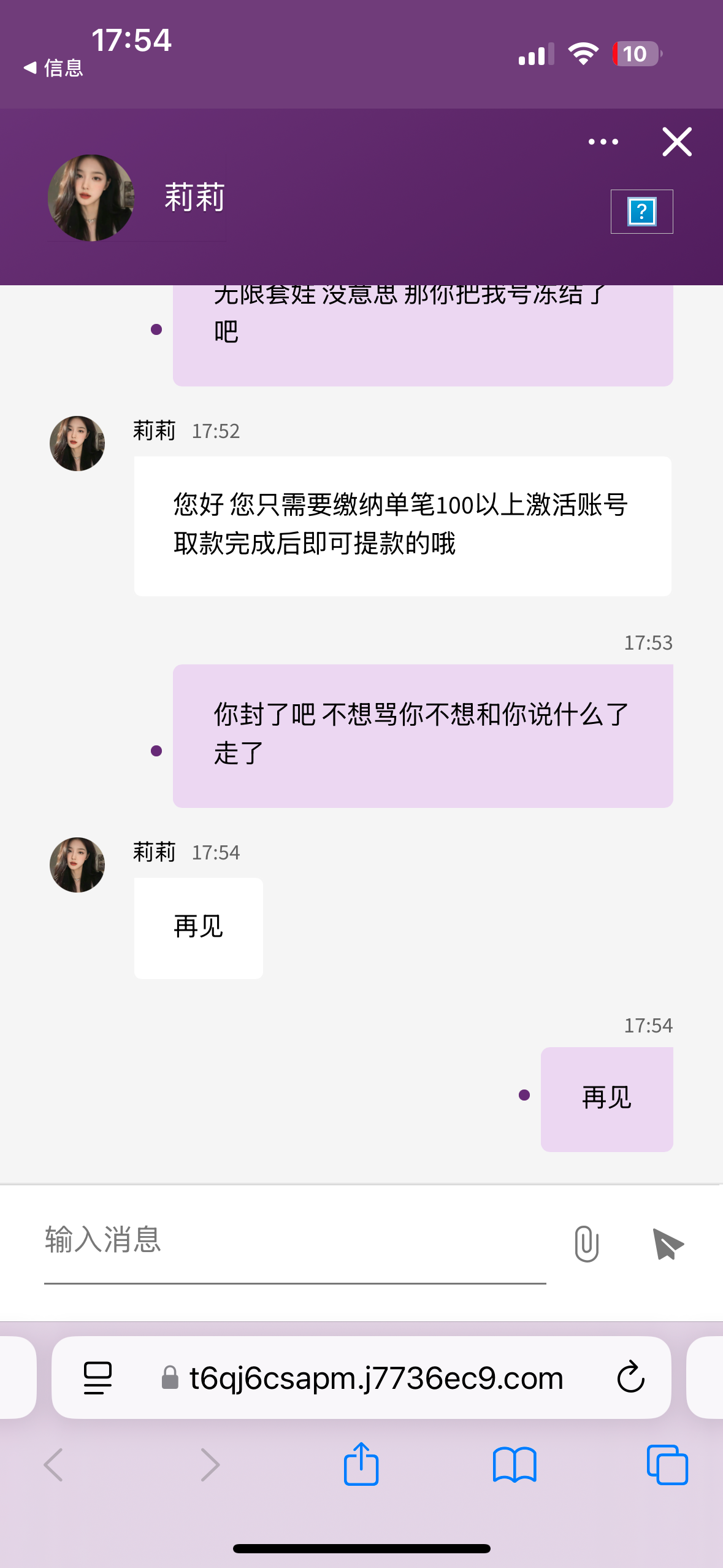723x1568 pixels.
Task: Tap the website address t6qj6csapm.j7736ec9.com
Action: coord(375,1377)
